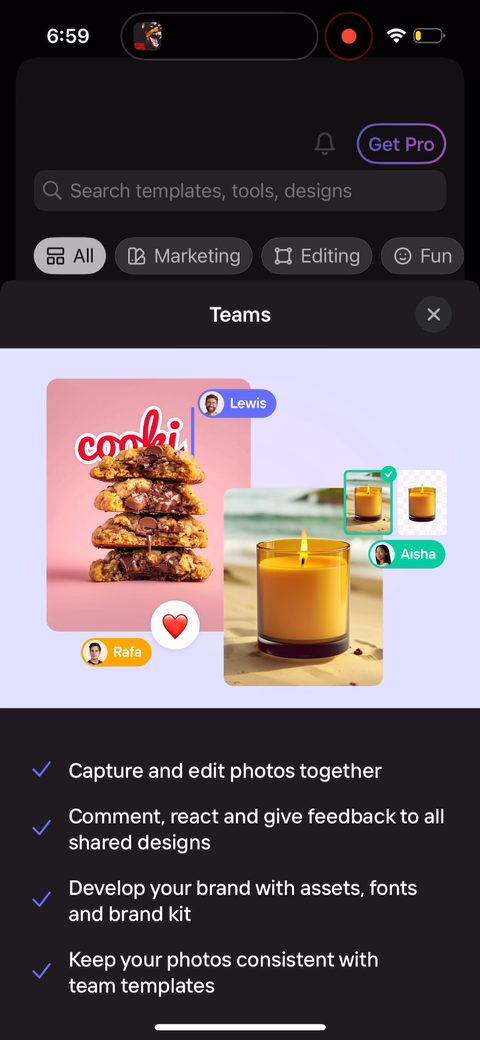Open the search templates field

tap(240, 191)
